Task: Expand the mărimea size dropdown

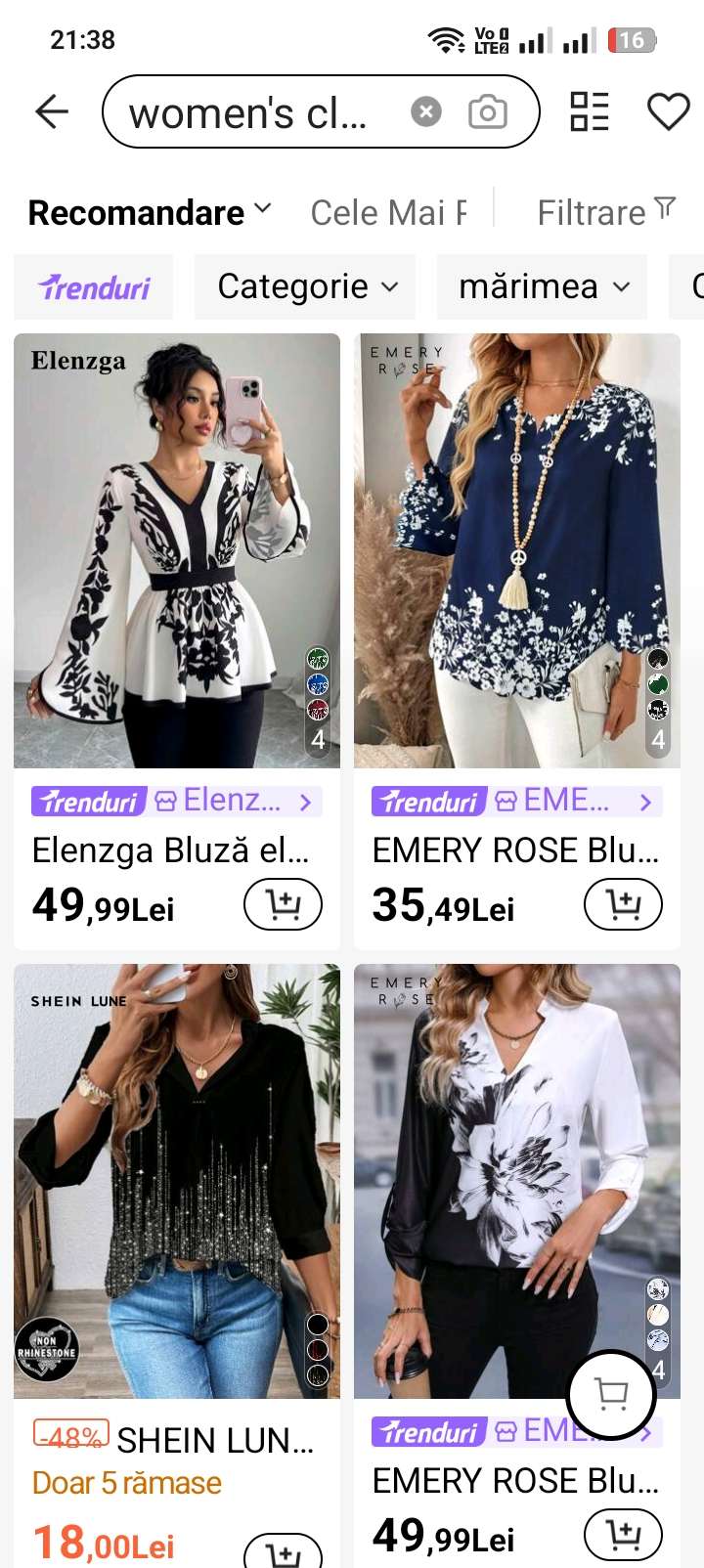Action: point(543,286)
